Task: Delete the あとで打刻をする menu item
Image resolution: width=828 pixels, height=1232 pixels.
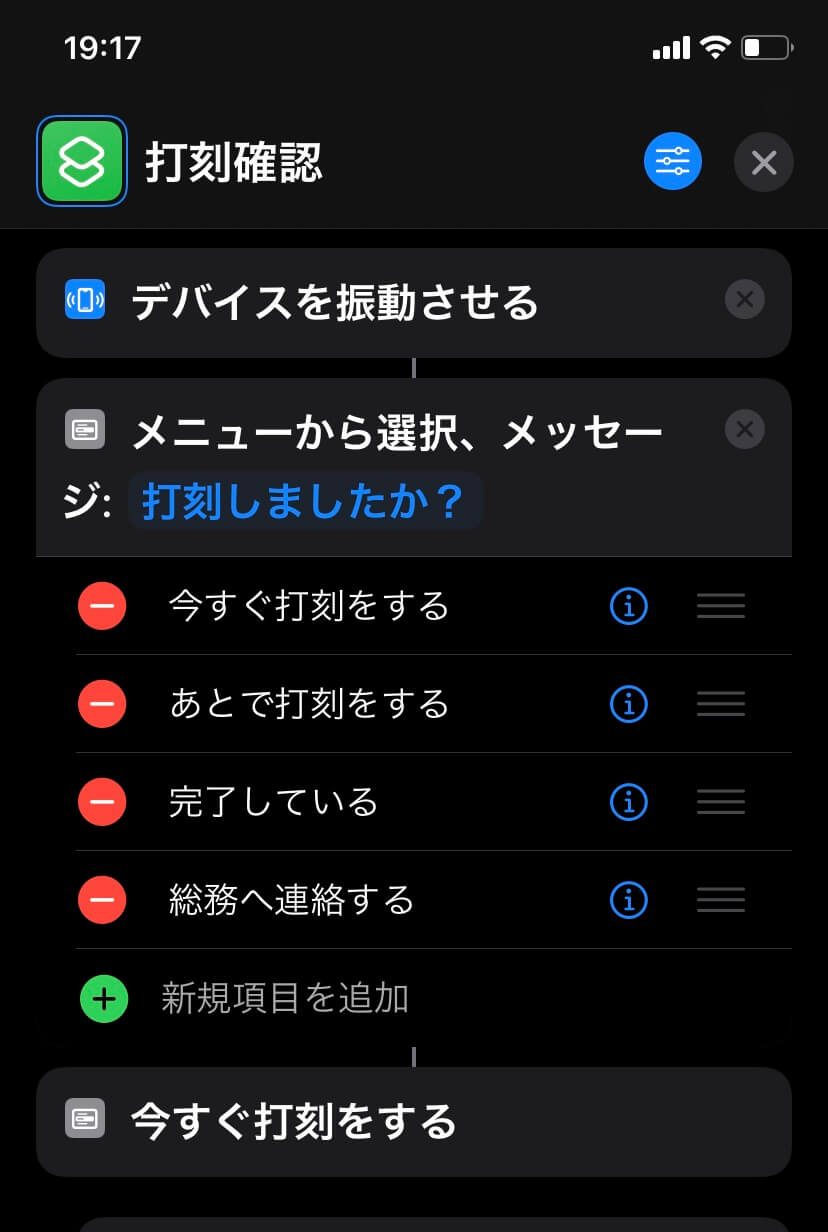Action: click(x=102, y=704)
